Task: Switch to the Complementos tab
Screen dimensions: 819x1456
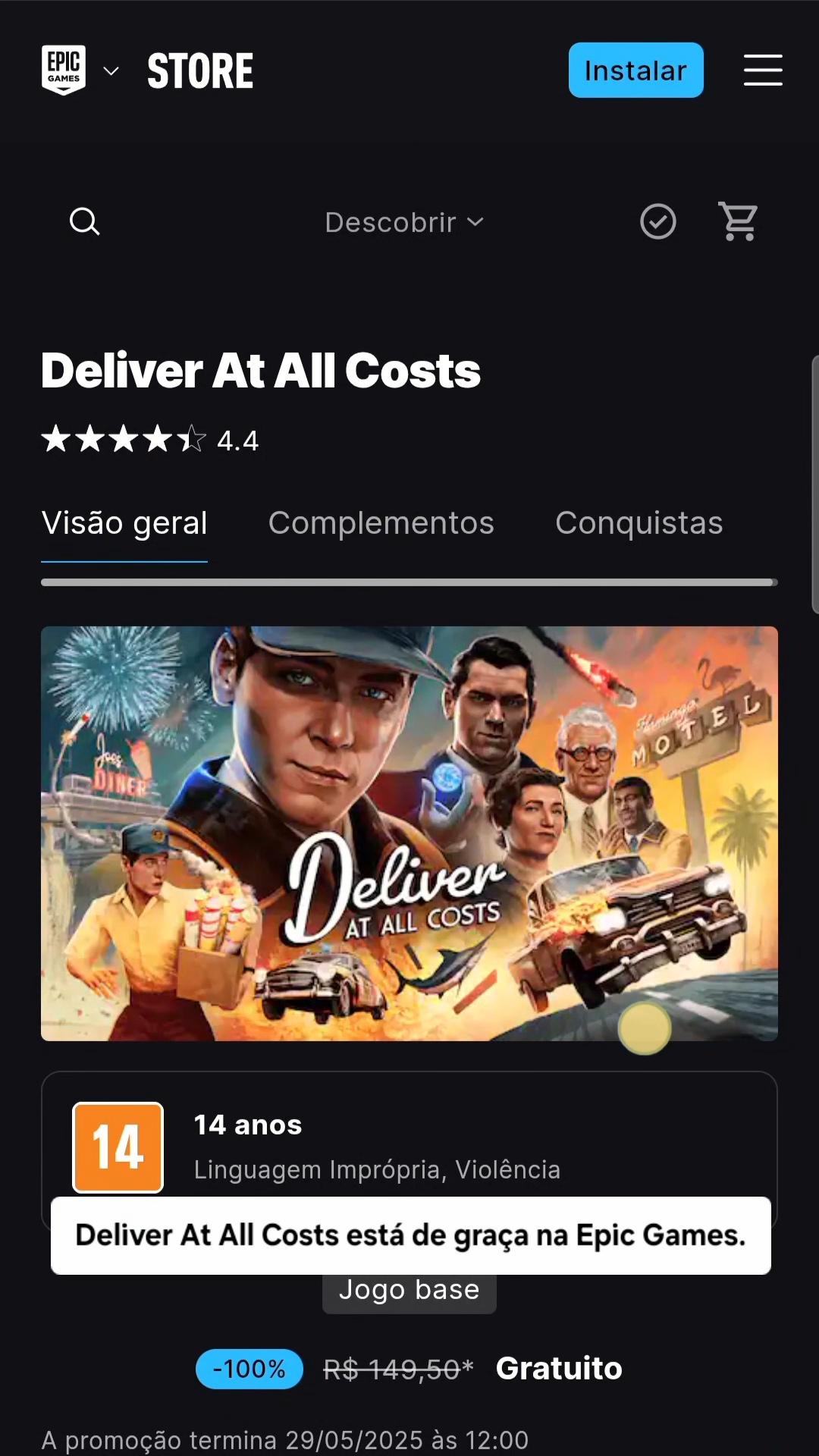Action: point(381,523)
